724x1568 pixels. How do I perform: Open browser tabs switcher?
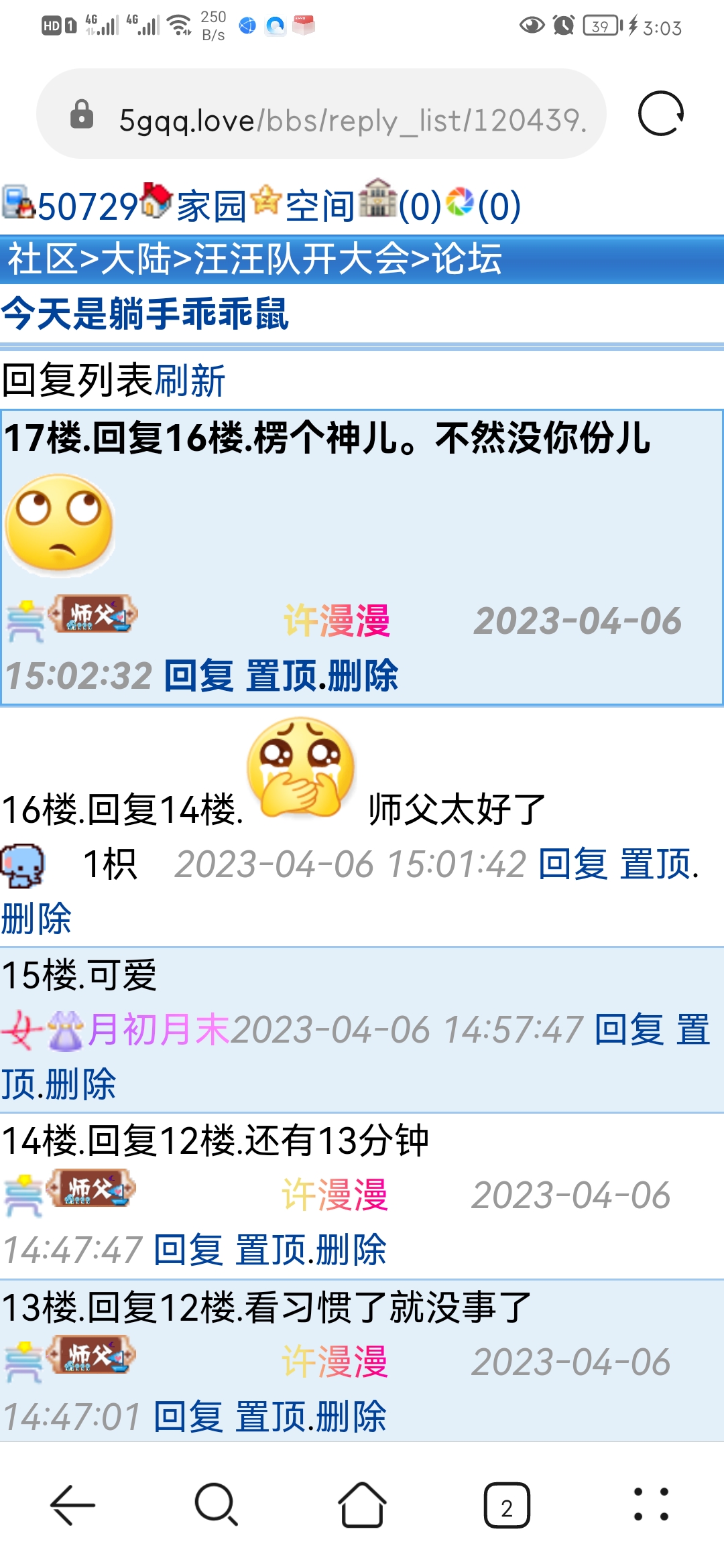click(x=507, y=1505)
